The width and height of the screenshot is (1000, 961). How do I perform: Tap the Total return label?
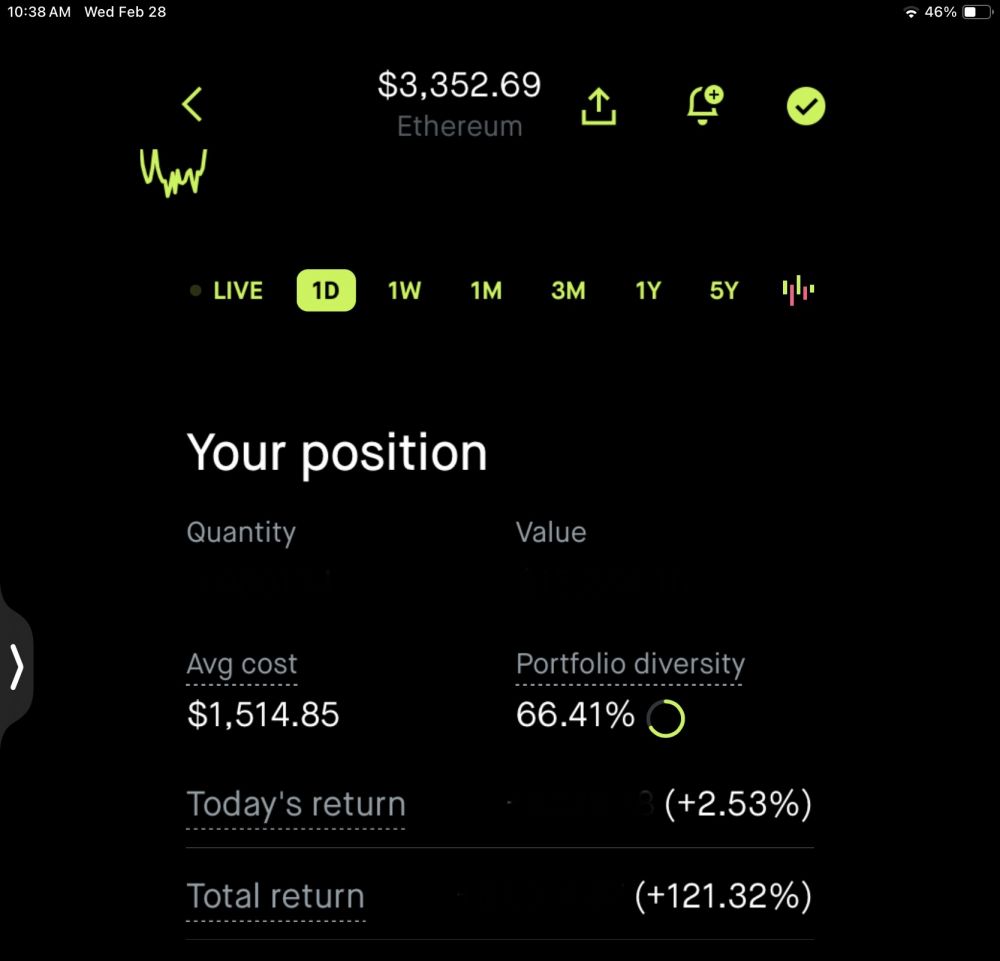(276, 897)
